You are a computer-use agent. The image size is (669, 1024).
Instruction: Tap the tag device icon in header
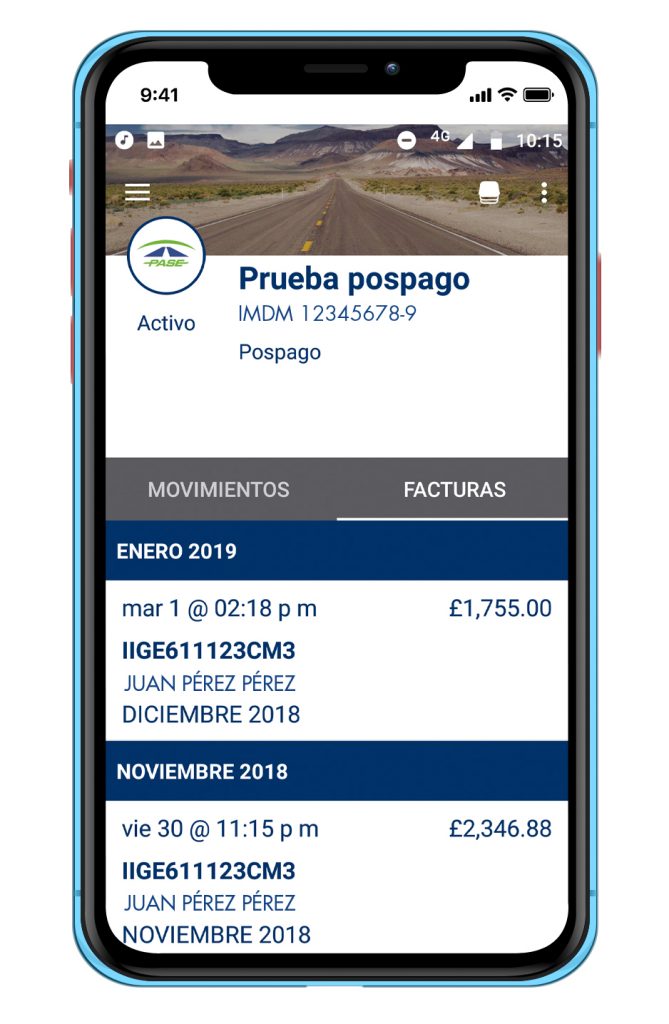point(490,193)
